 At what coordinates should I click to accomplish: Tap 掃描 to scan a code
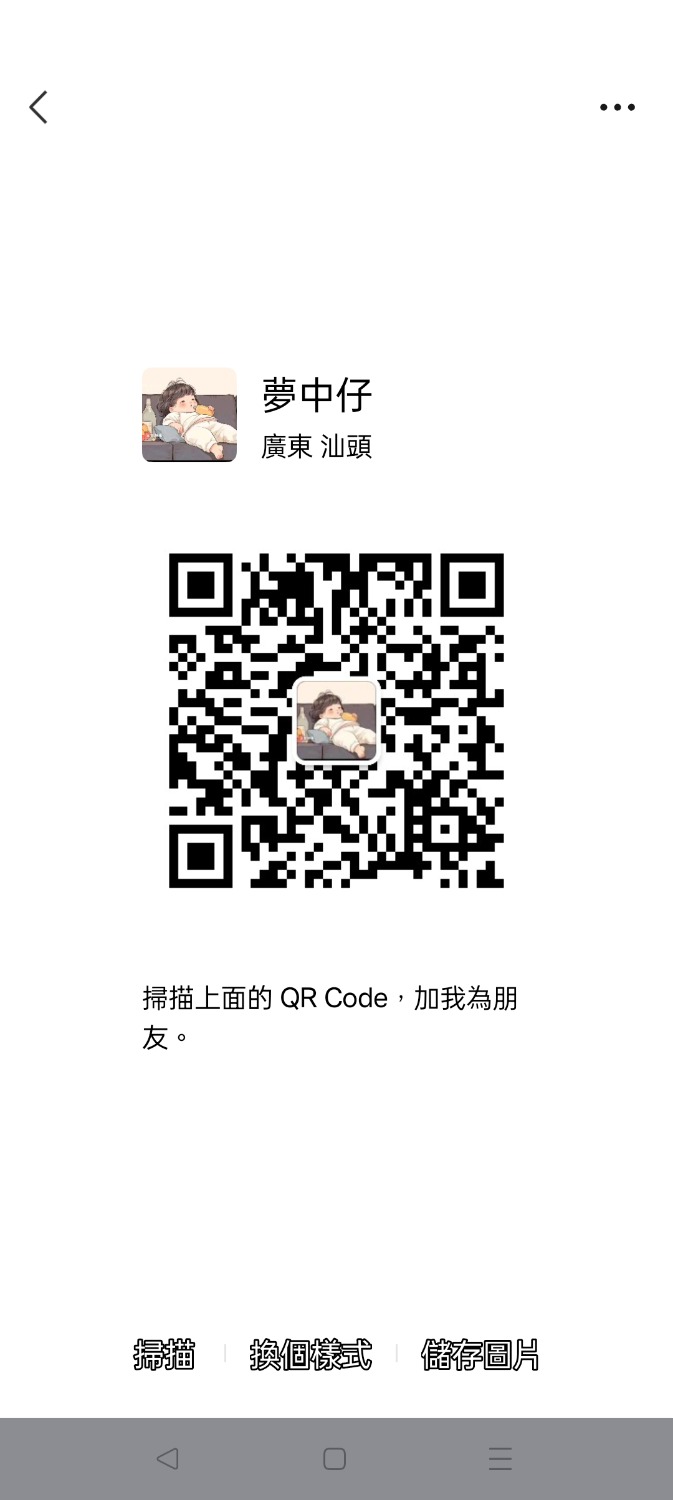[164, 1355]
